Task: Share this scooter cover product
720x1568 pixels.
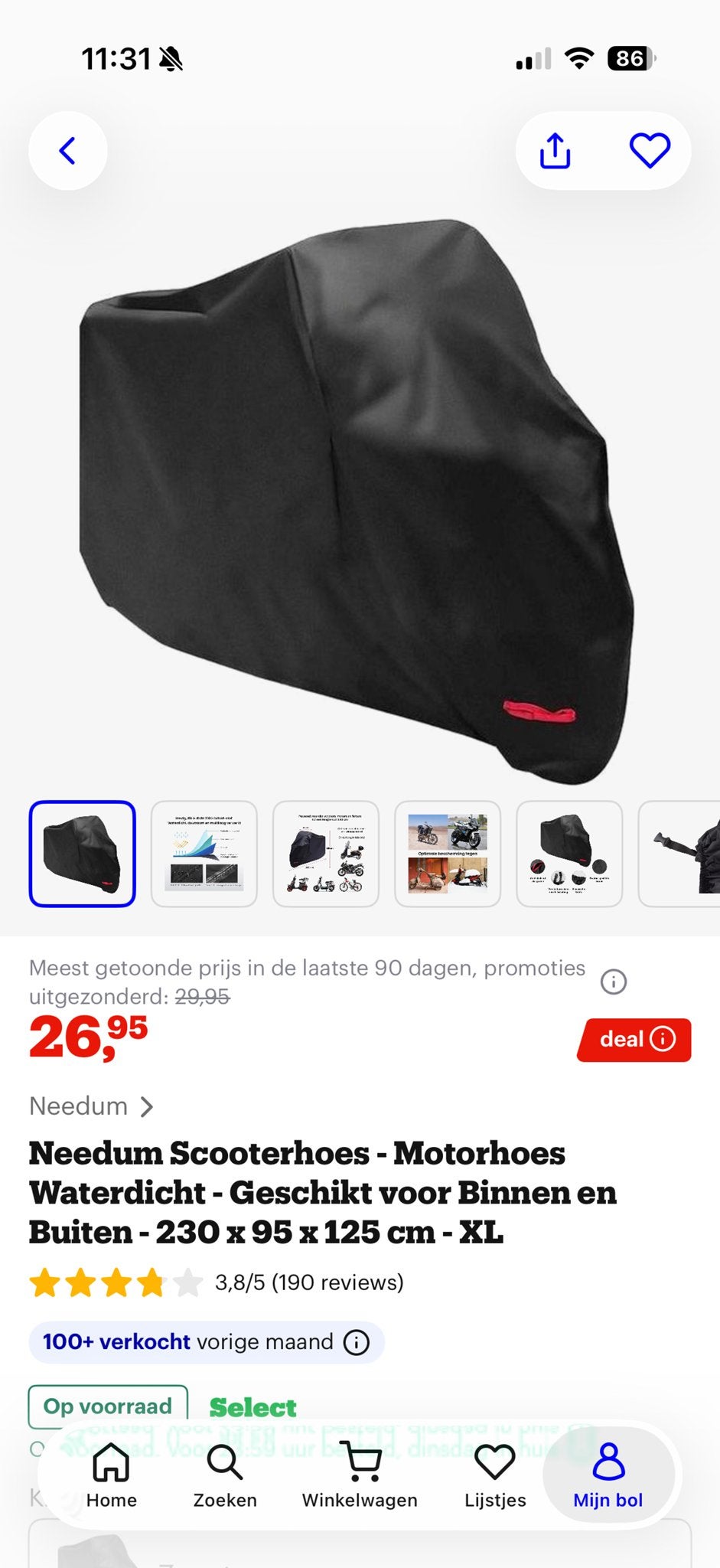Action: click(x=555, y=151)
